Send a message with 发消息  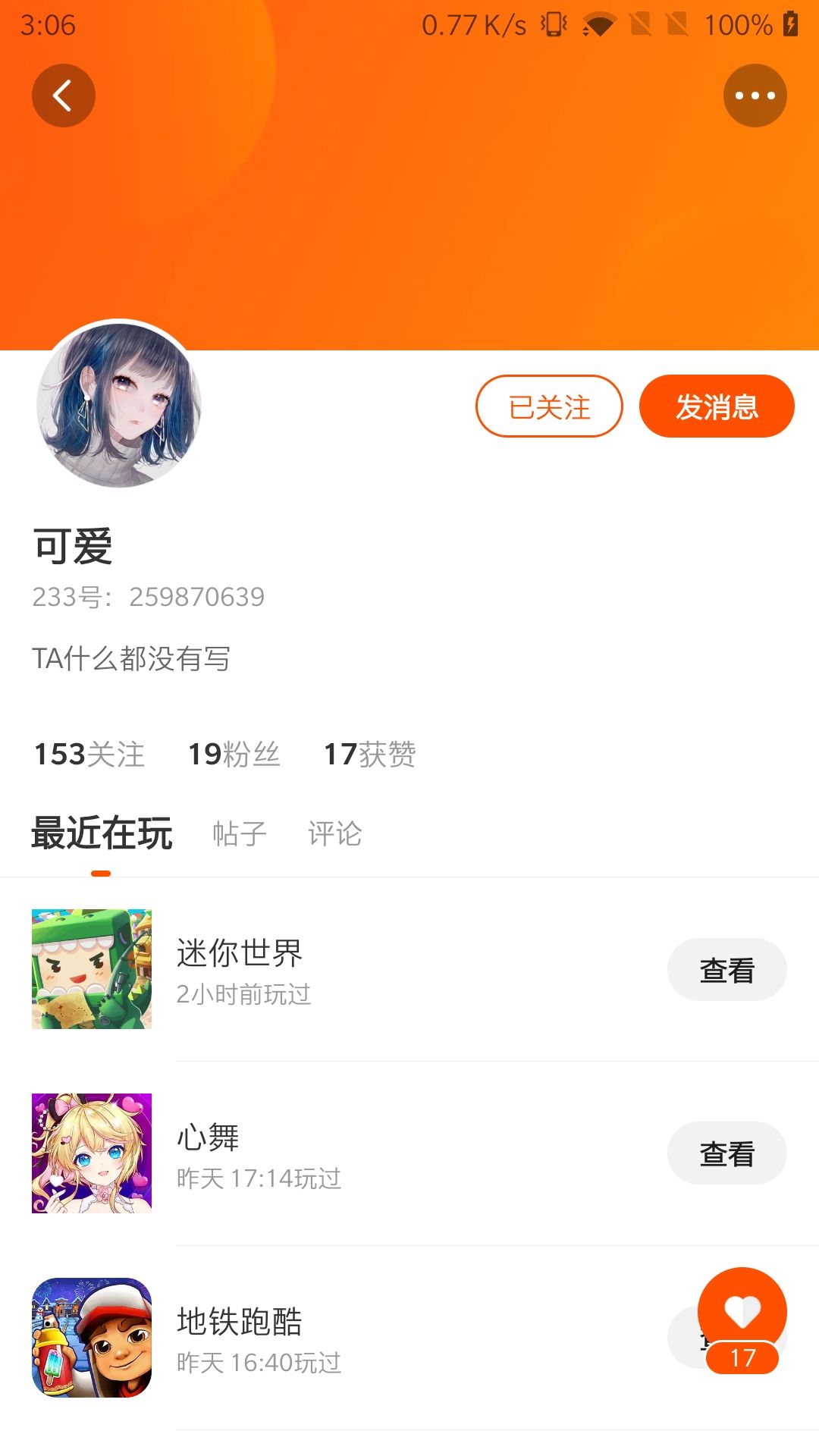[717, 406]
